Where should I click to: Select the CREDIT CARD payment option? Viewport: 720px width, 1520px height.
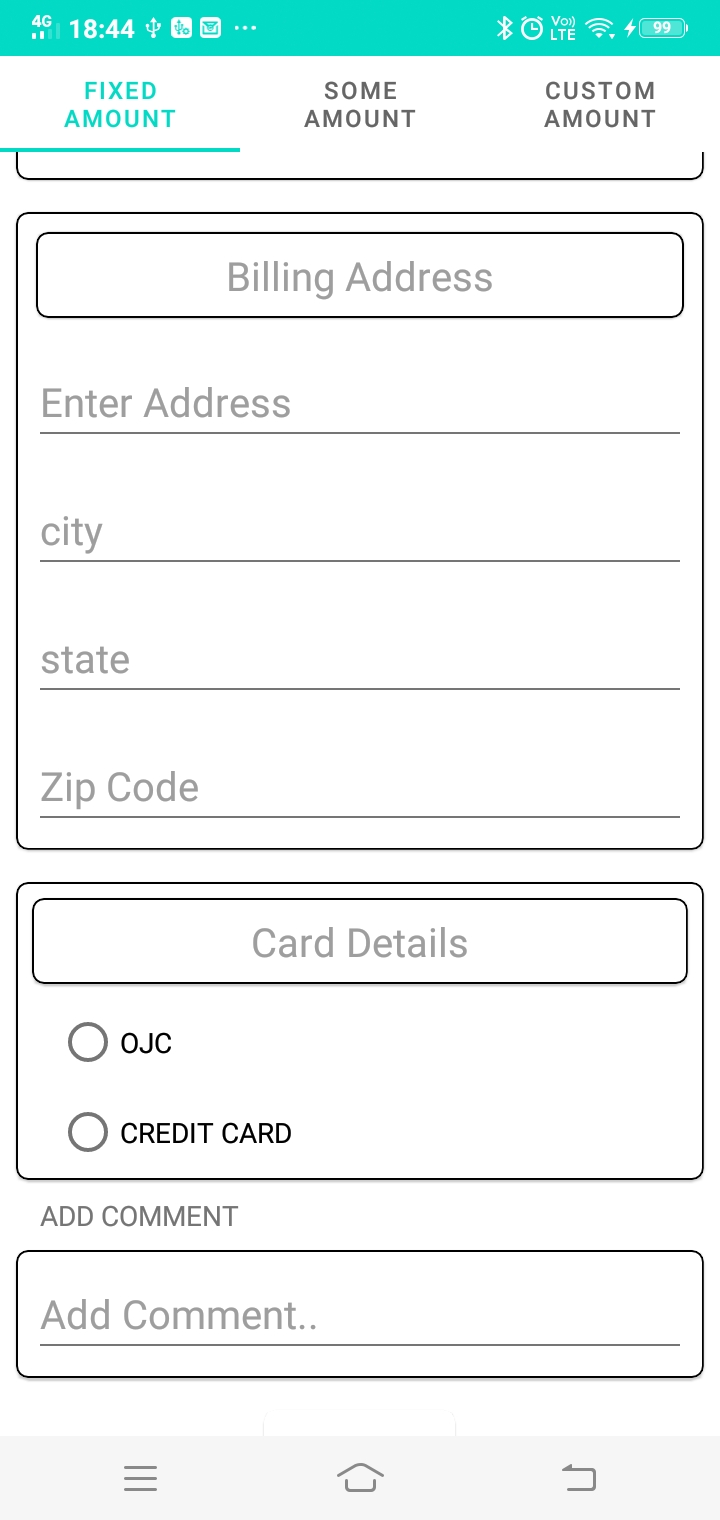click(88, 1132)
